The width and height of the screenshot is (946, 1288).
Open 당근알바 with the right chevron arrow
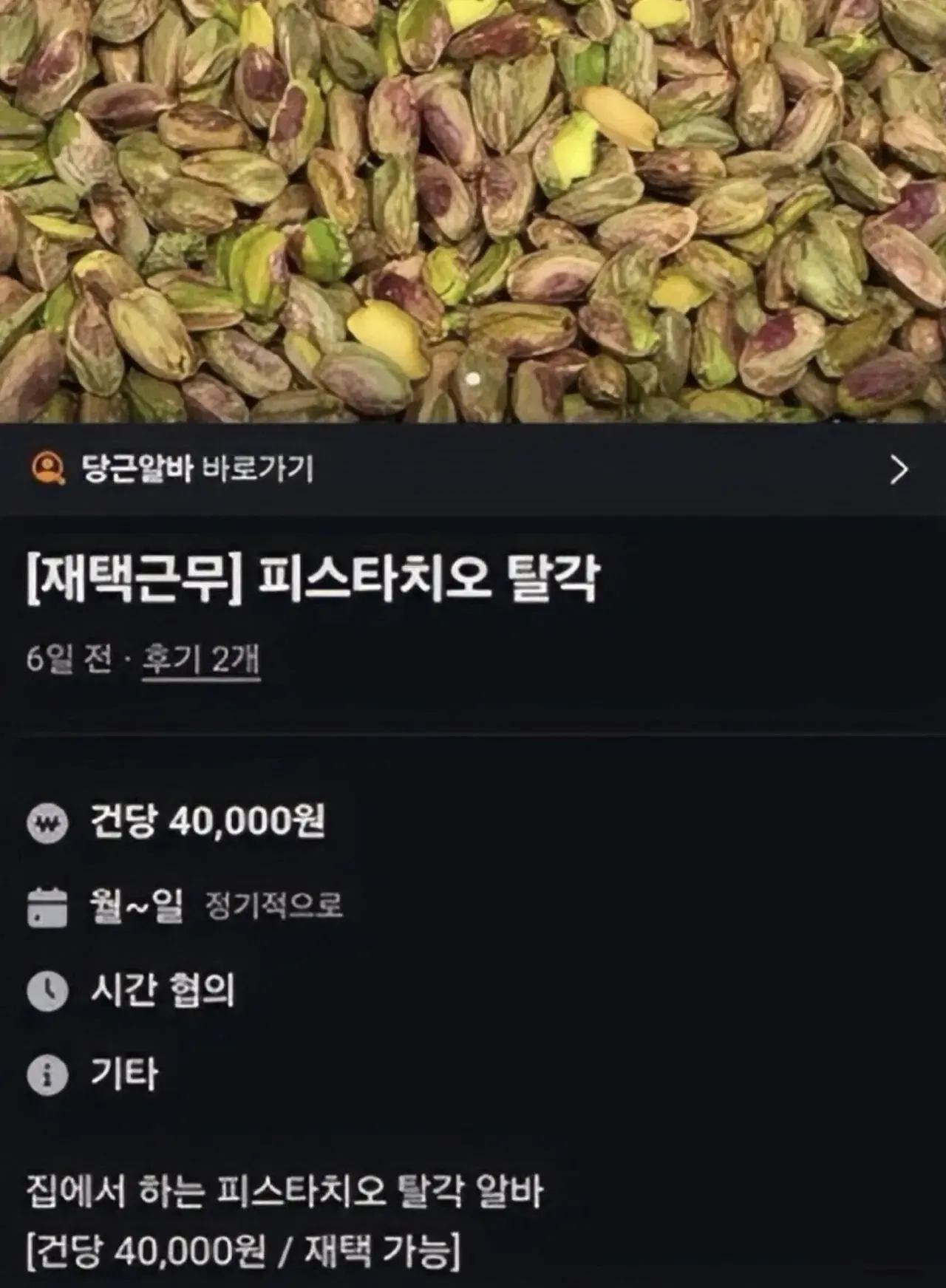tap(900, 471)
